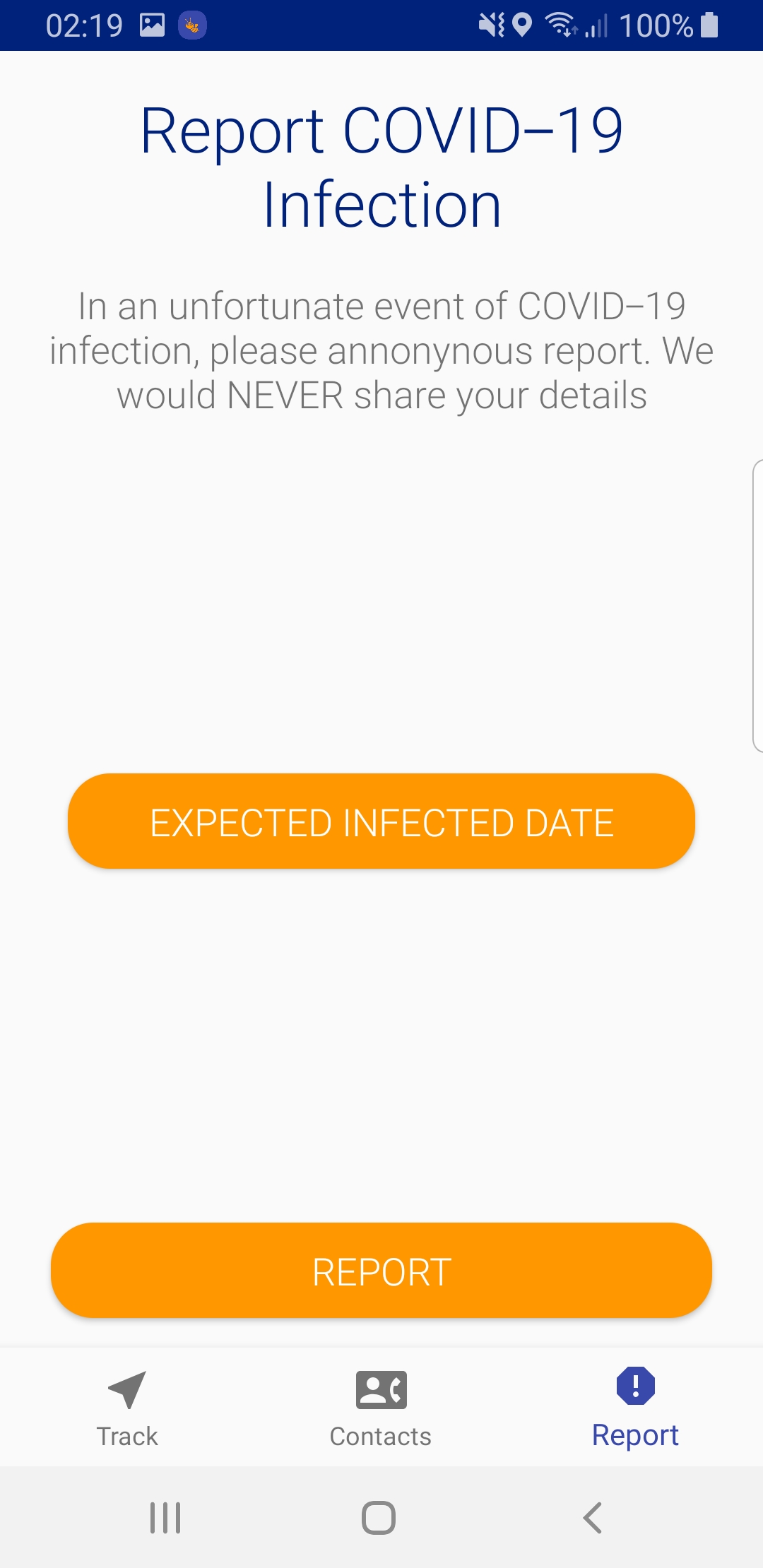Go back using system back button

coord(593,1517)
